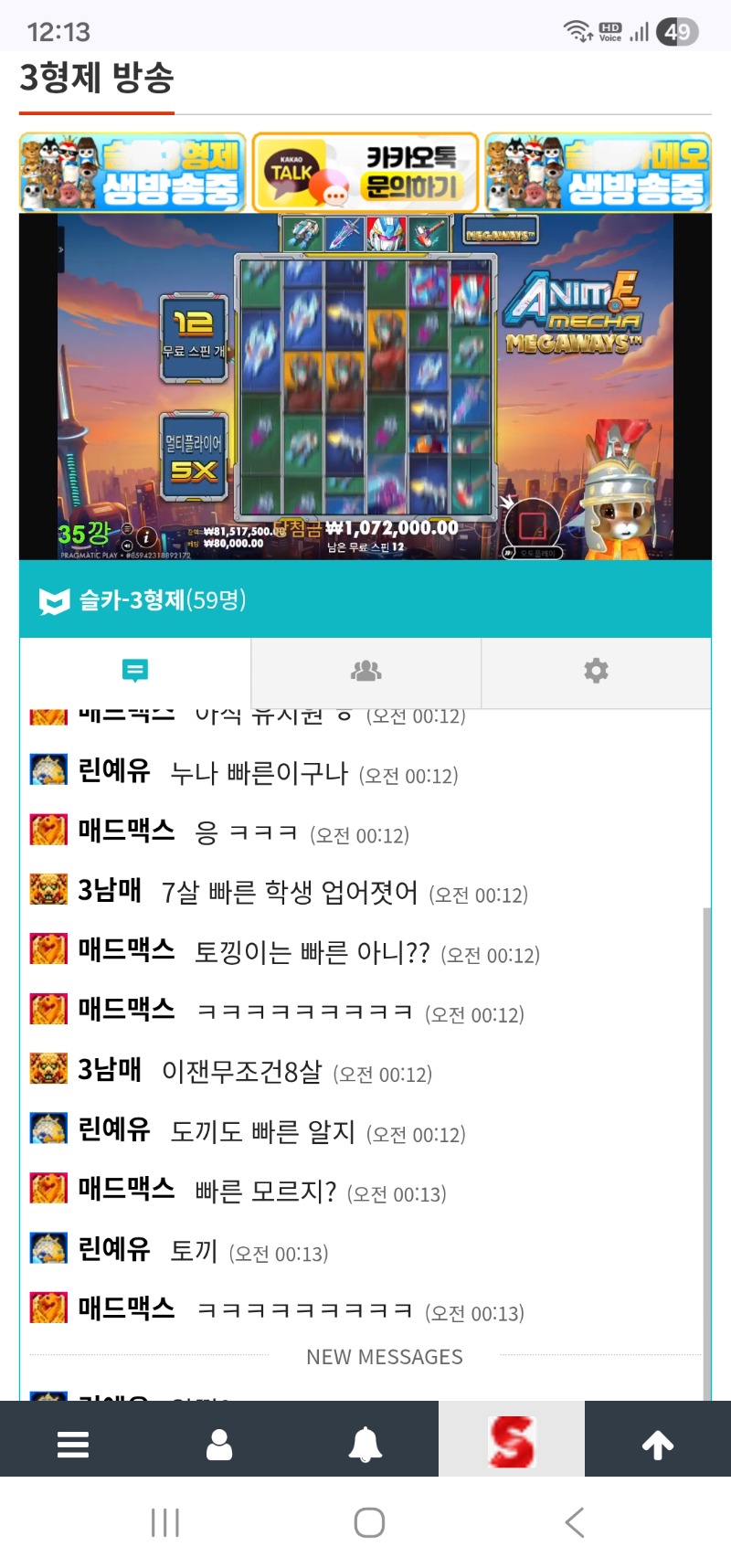The image size is (731, 1568).
Task: Open the hamburger menu in bottom bar
Action: click(x=73, y=1444)
